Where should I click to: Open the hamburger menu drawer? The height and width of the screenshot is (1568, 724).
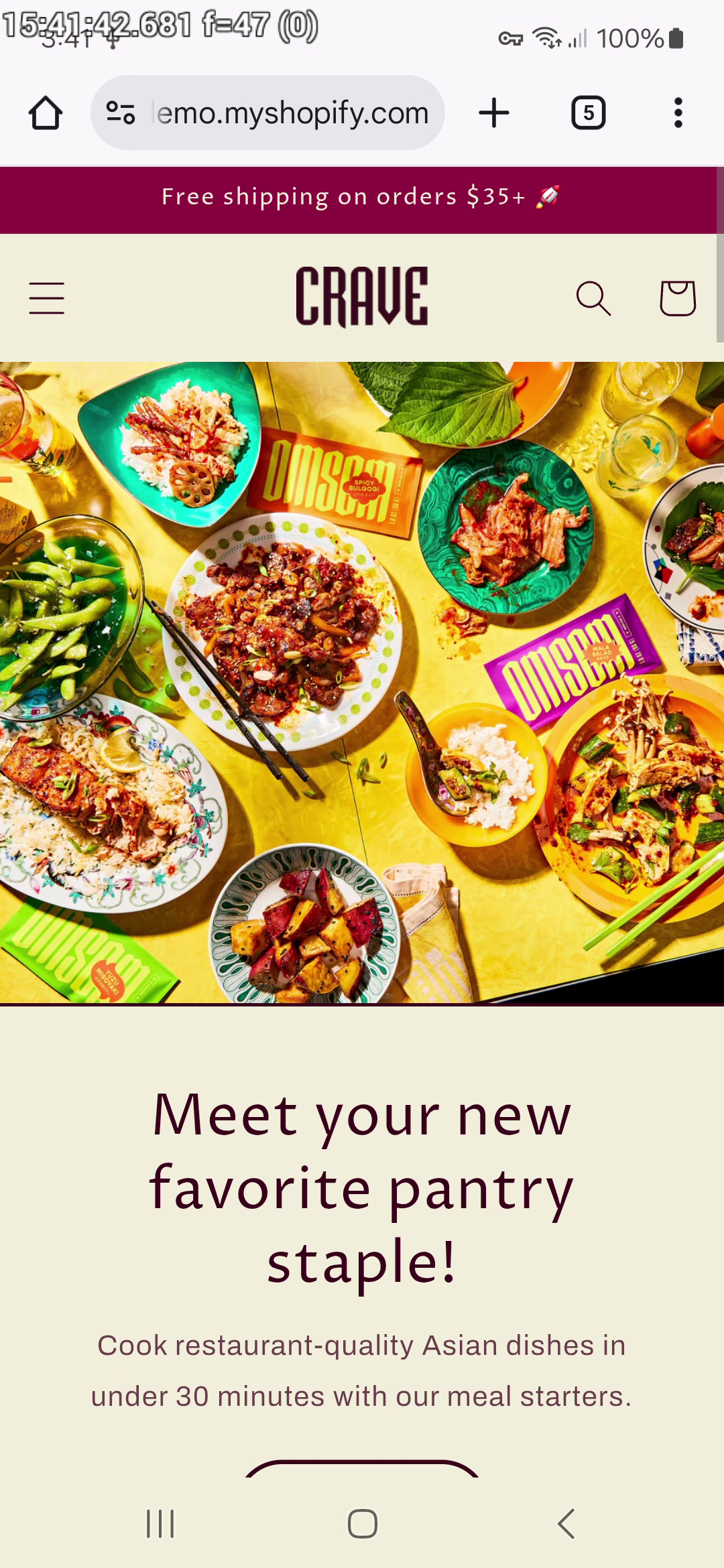coord(47,298)
